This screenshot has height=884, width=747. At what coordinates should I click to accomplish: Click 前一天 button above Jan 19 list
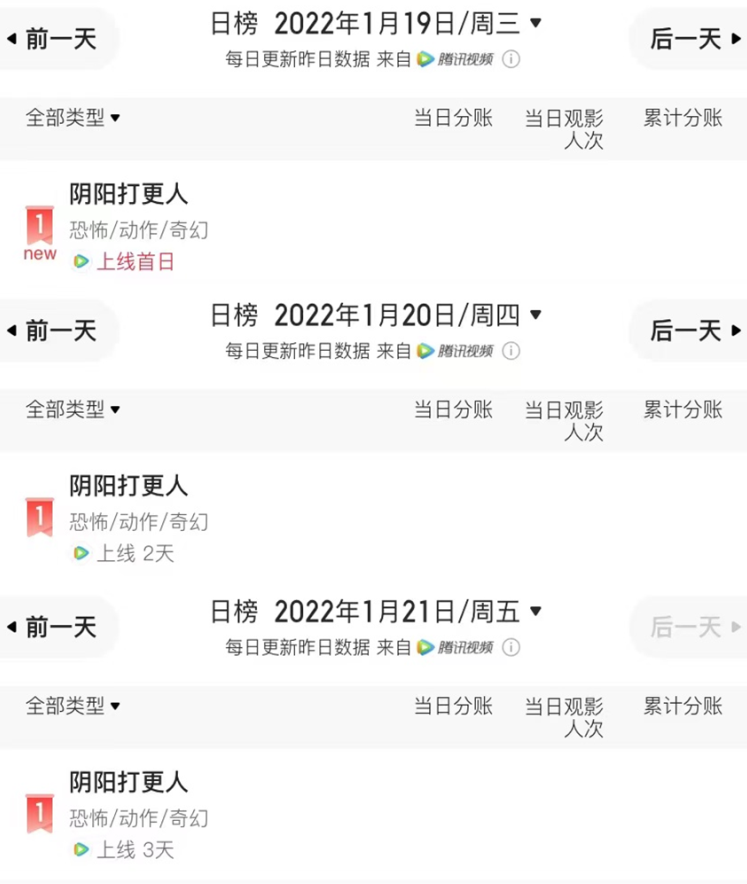(55, 36)
